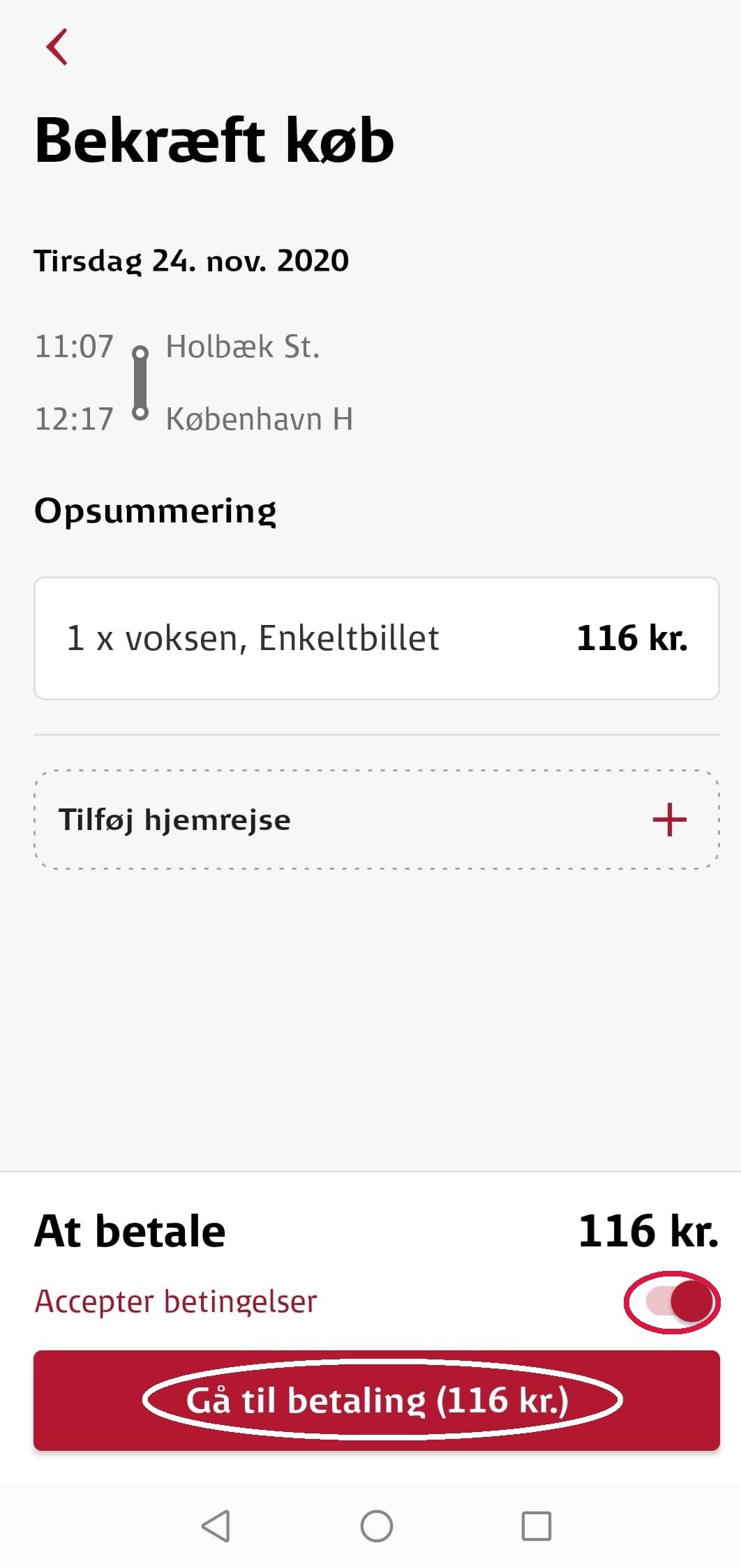
Task: Open the Accepter betingelser link
Action: point(175,1300)
